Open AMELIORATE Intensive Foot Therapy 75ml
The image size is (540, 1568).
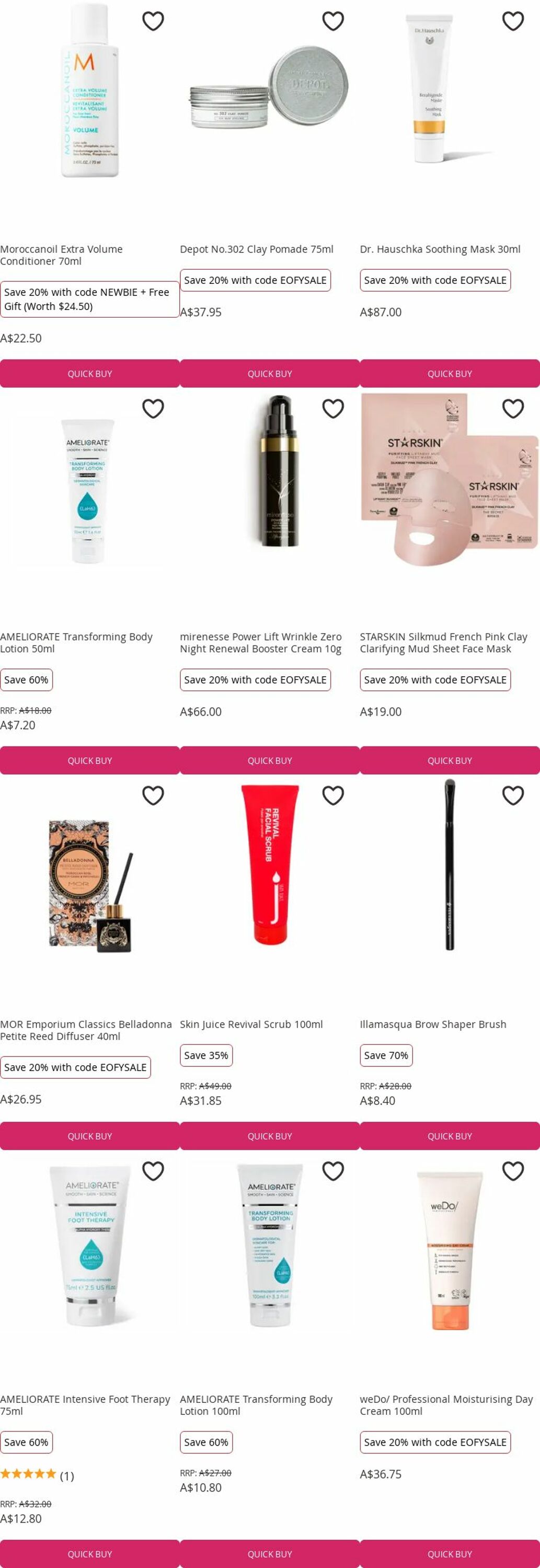click(x=85, y=1405)
